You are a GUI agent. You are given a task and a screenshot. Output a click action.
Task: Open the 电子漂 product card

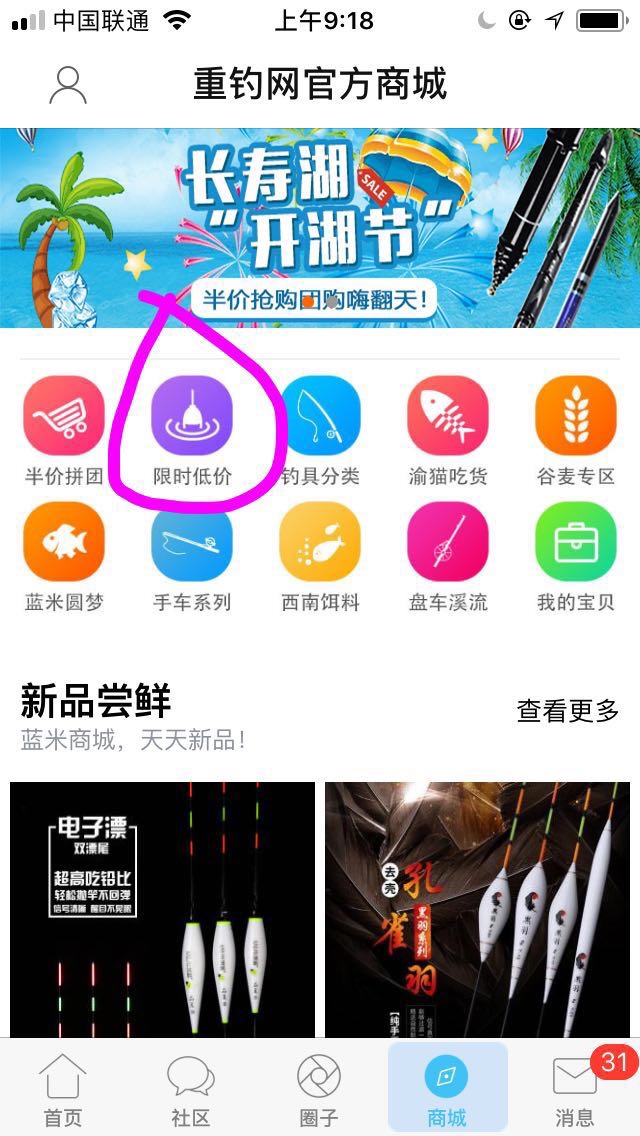pyautogui.click(x=162, y=908)
